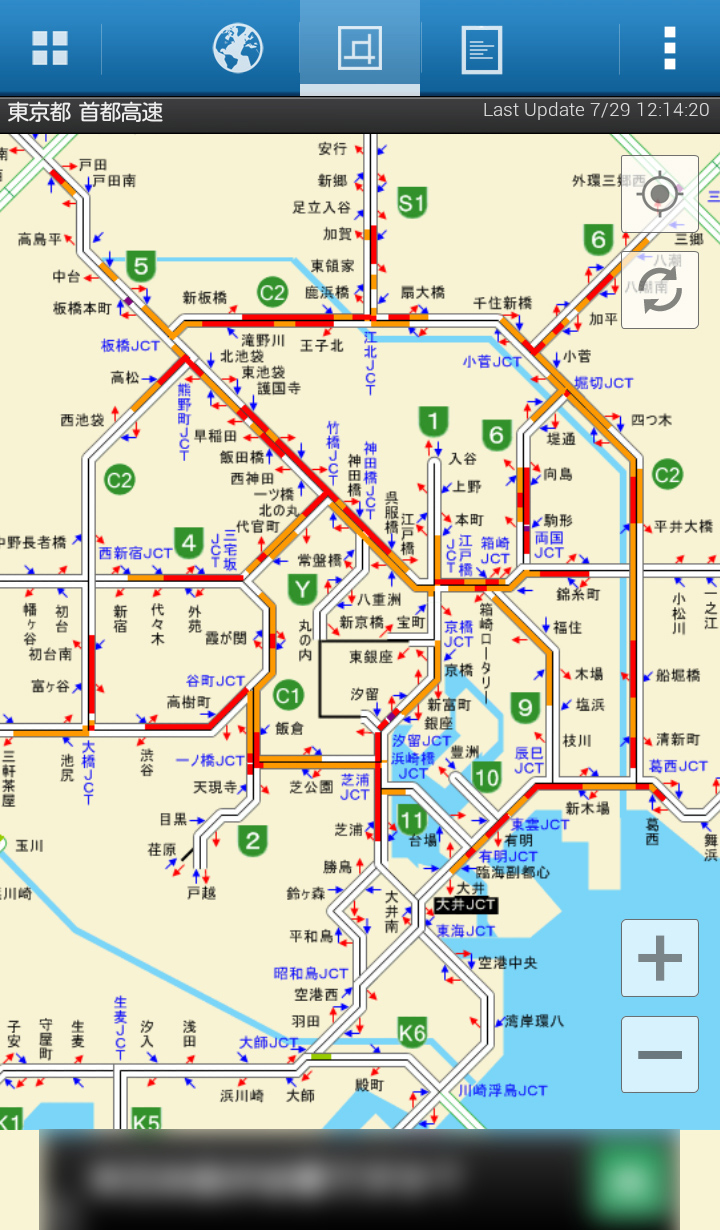Open the grid menu icon
Viewport: 720px width, 1230px height.
click(x=49, y=48)
